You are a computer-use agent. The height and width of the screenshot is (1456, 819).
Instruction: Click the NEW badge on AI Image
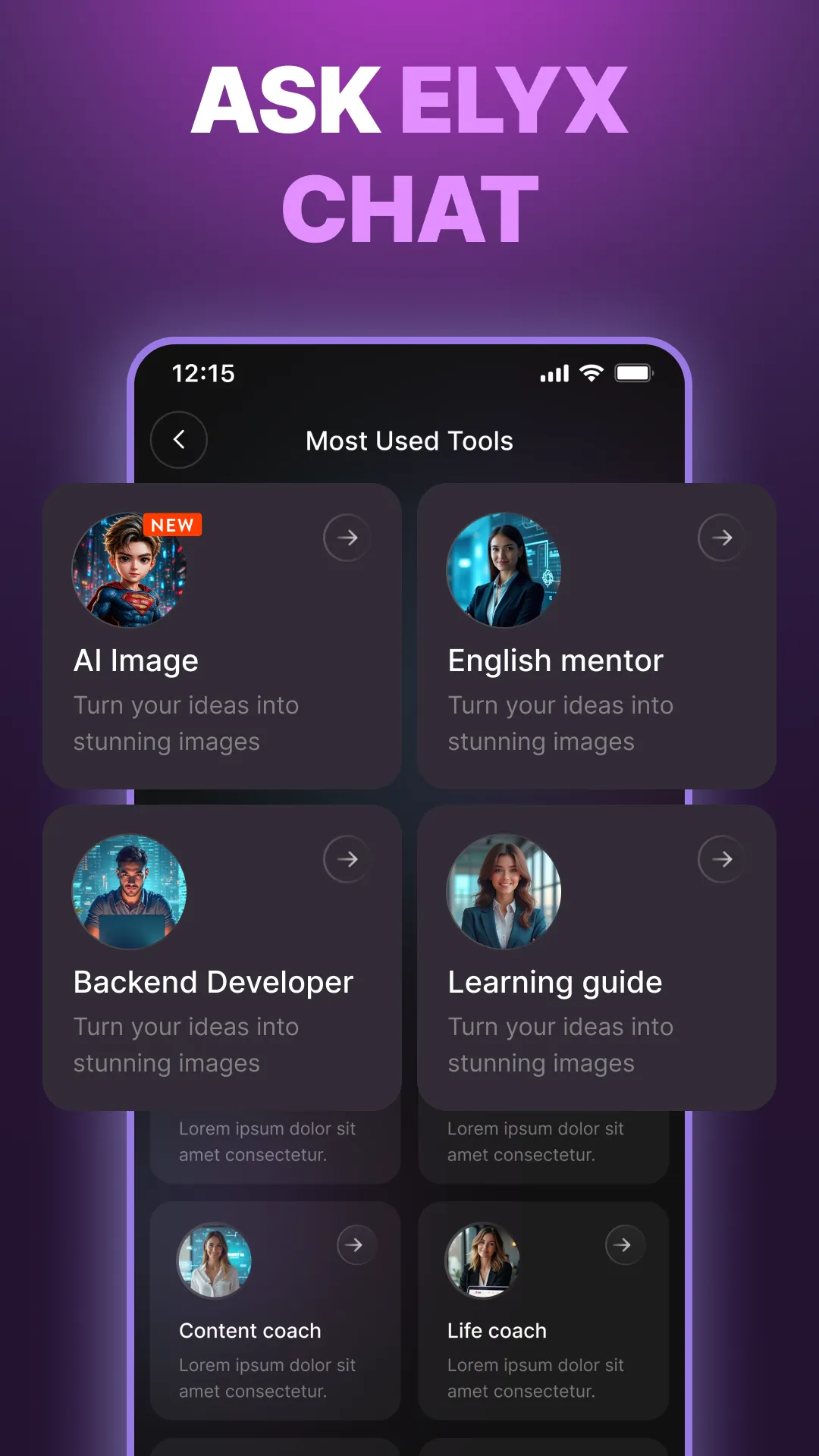click(173, 526)
